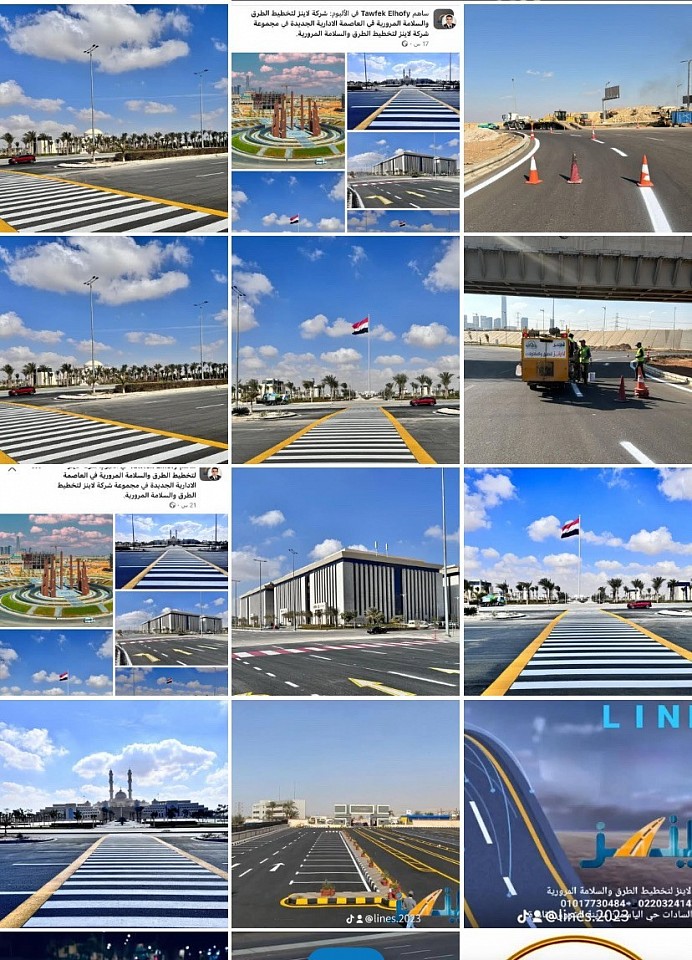Viewport: 692px width, 960px height.
Task: Open the road median video tagged @lines.2023
Action: [x=345, y=813]
